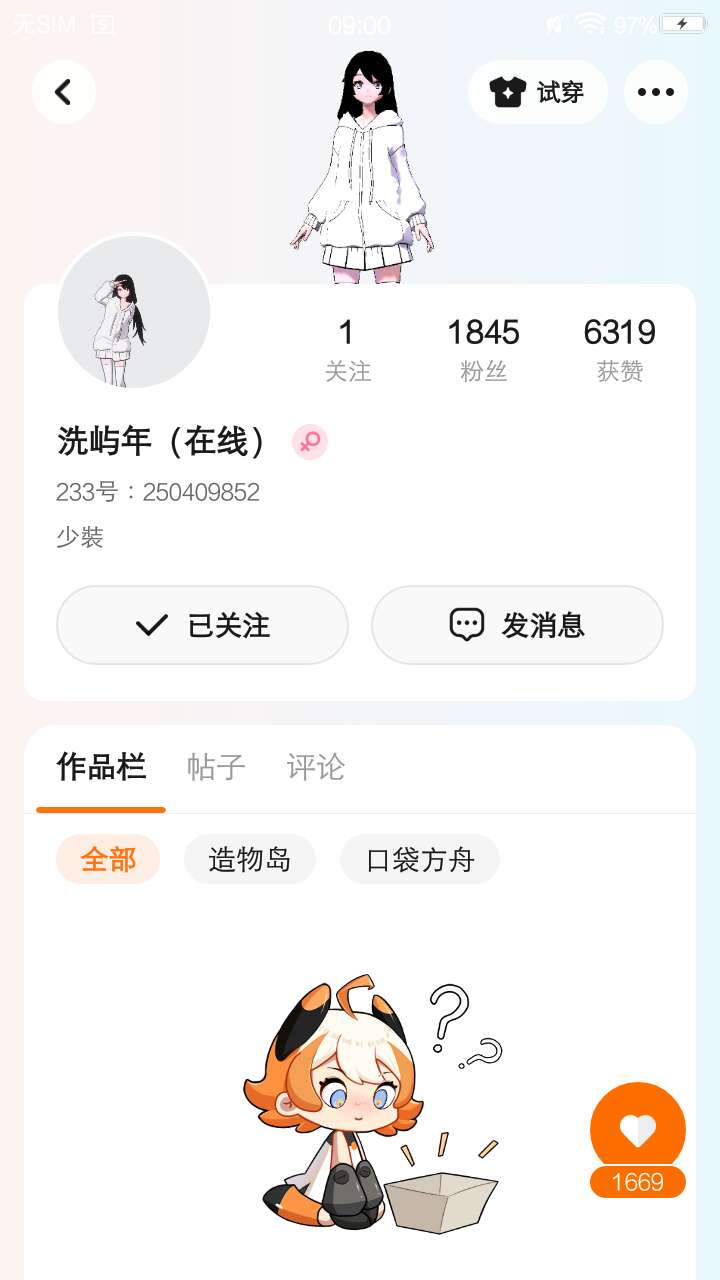Image resolution: width=720 pixels, height=1280 pixels.
Task: Filter works by 口袋方舟
Action: (x=420, y=859)
